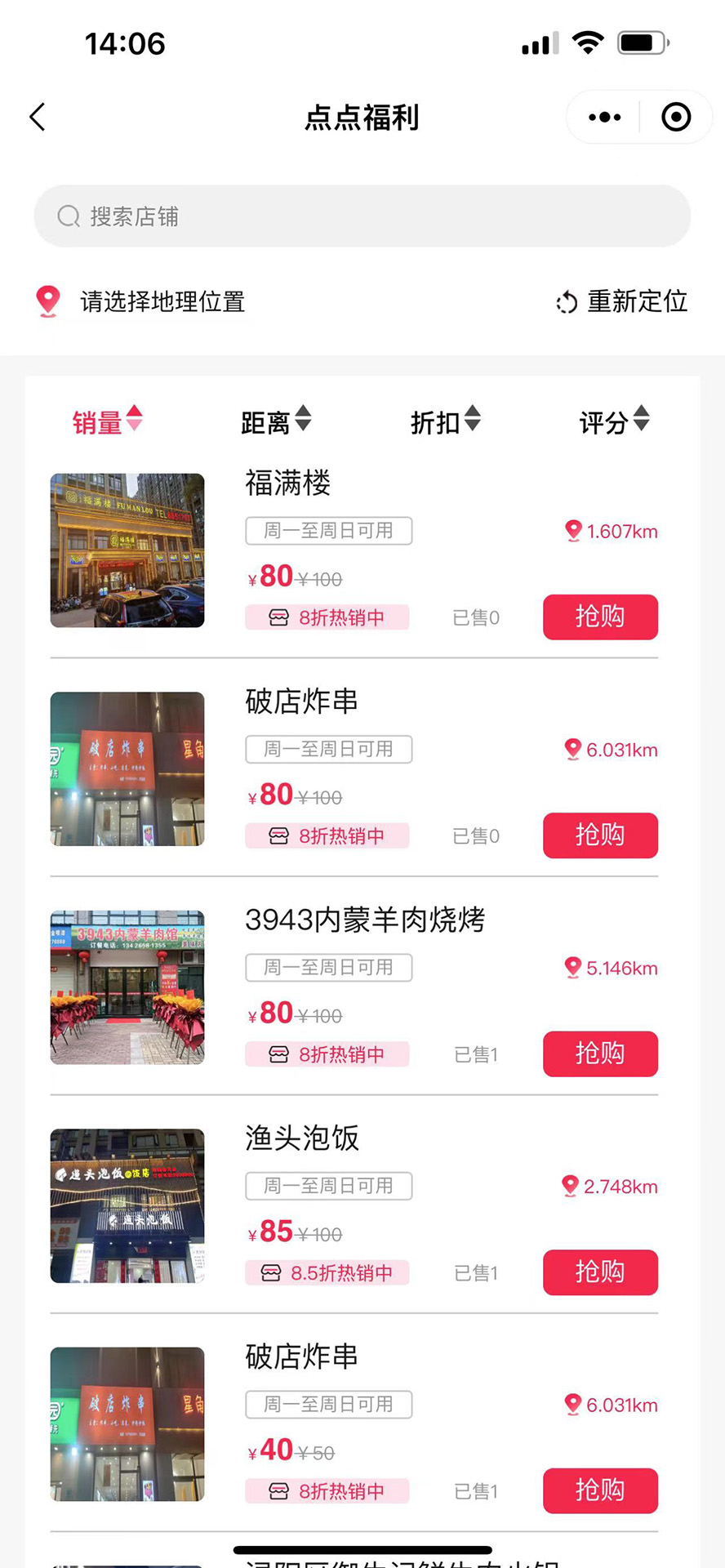The height and width of the screenshot is (1568, 725).
Task: Sort stores by 距离
Action: coord(276,421)
